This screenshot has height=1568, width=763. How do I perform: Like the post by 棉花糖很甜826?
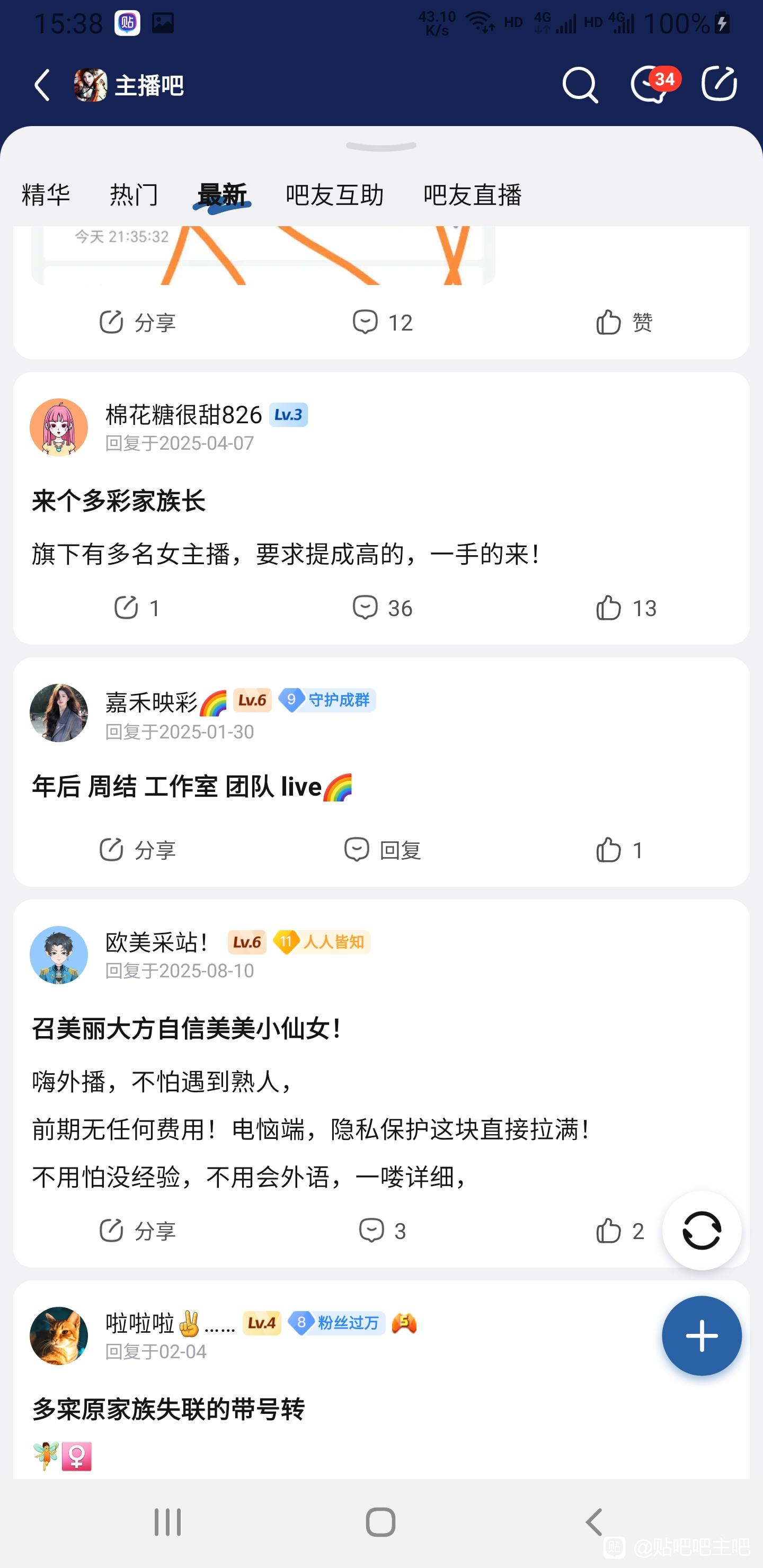625,608
